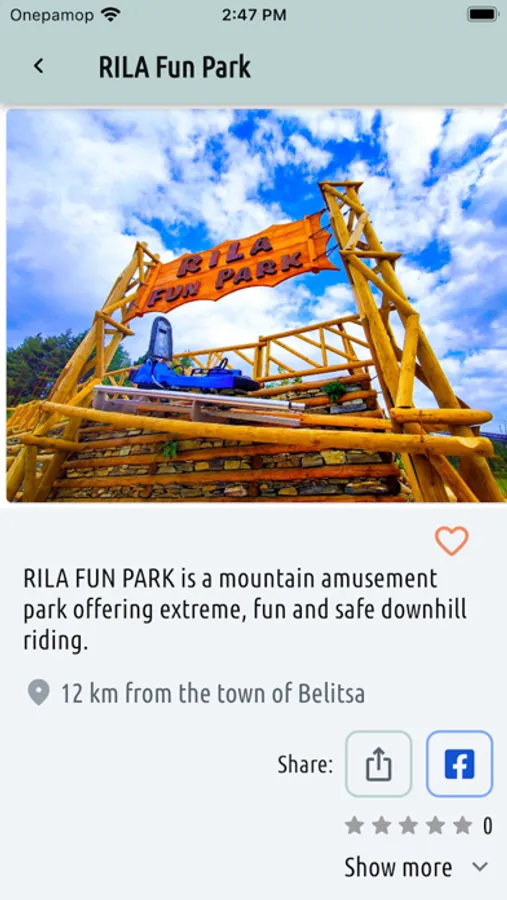Open the system share sheet button
Screen dimensions: 507x900
[378, 764]
